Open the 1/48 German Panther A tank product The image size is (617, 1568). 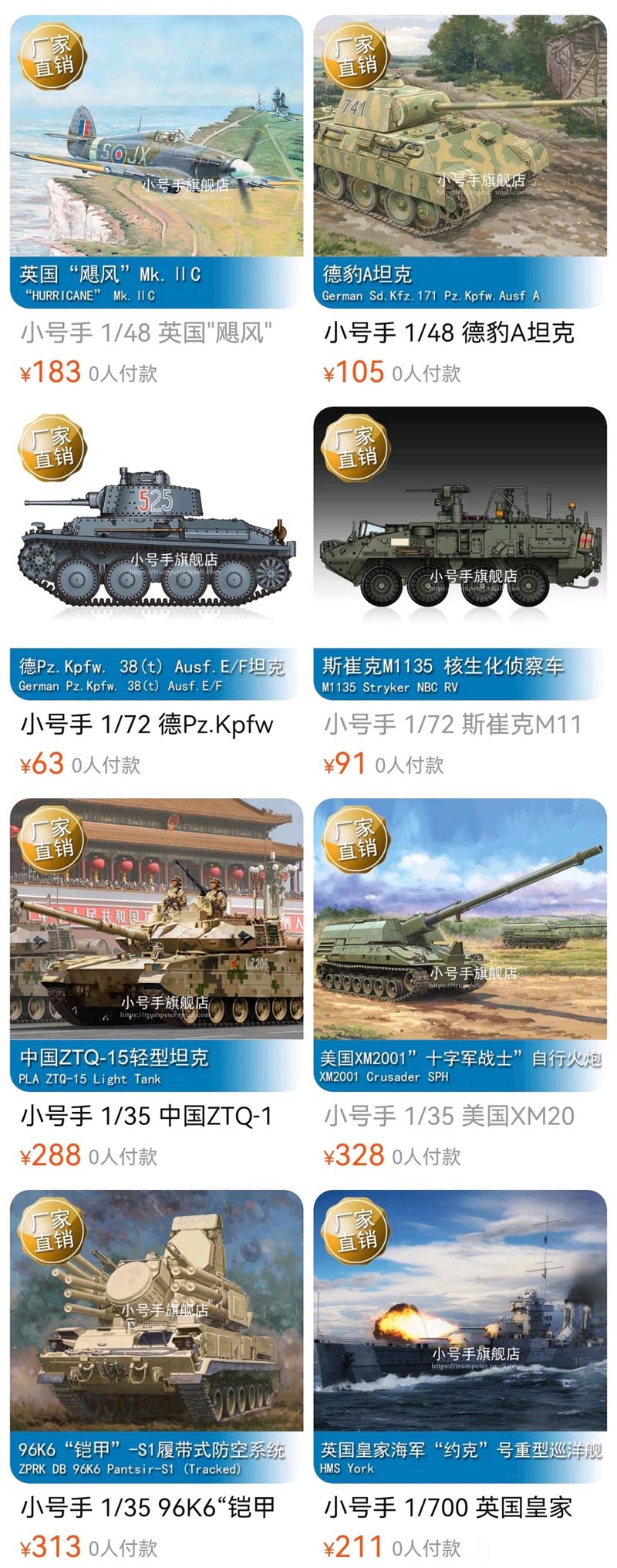tap(460, 154)
